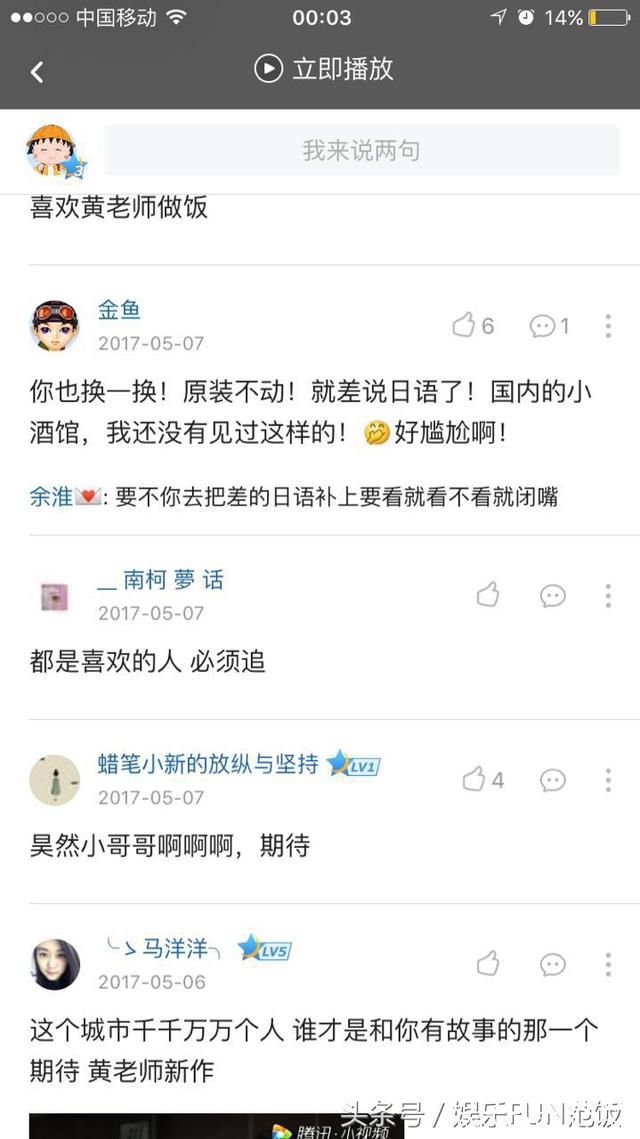Like 马洋洋's comment
The width and height of the screenshot is (640, 1139).
coord(488,964)
